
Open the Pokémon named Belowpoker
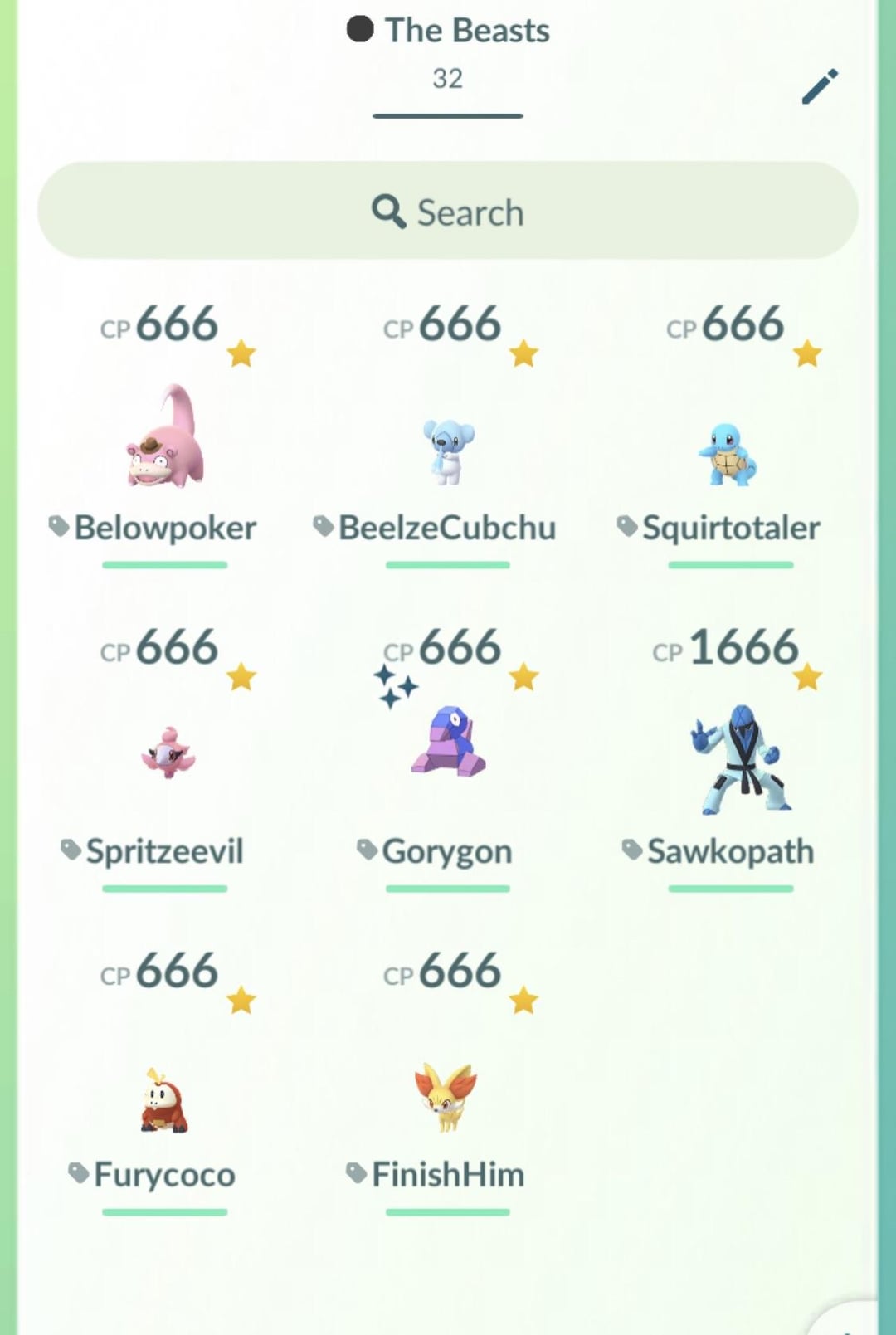click(165, 437)
